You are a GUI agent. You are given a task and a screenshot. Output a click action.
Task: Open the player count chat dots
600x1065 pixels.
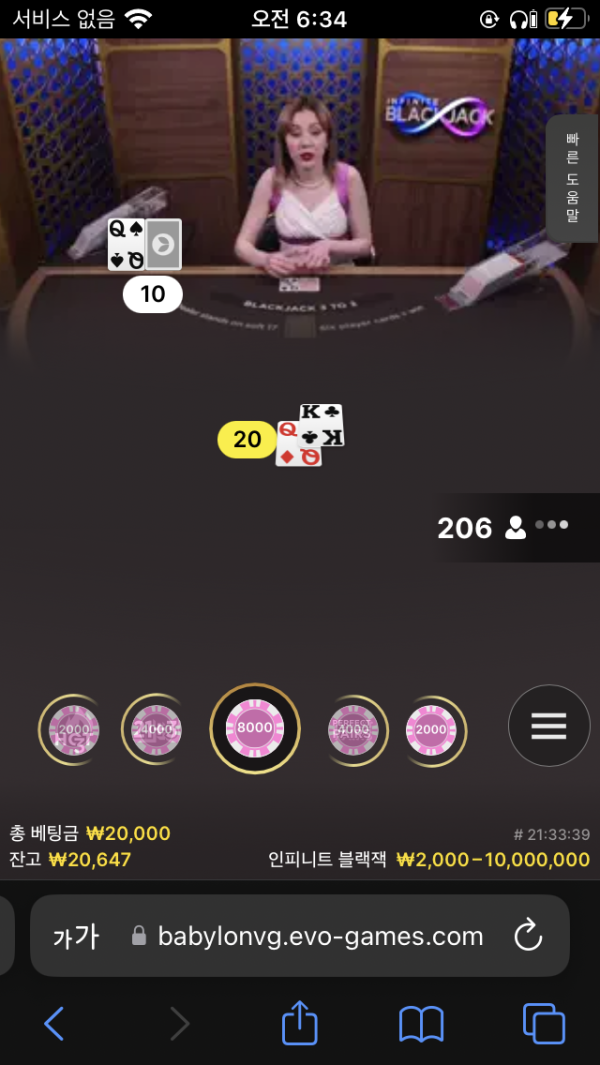pyautogui.click(x=551, y=525)
